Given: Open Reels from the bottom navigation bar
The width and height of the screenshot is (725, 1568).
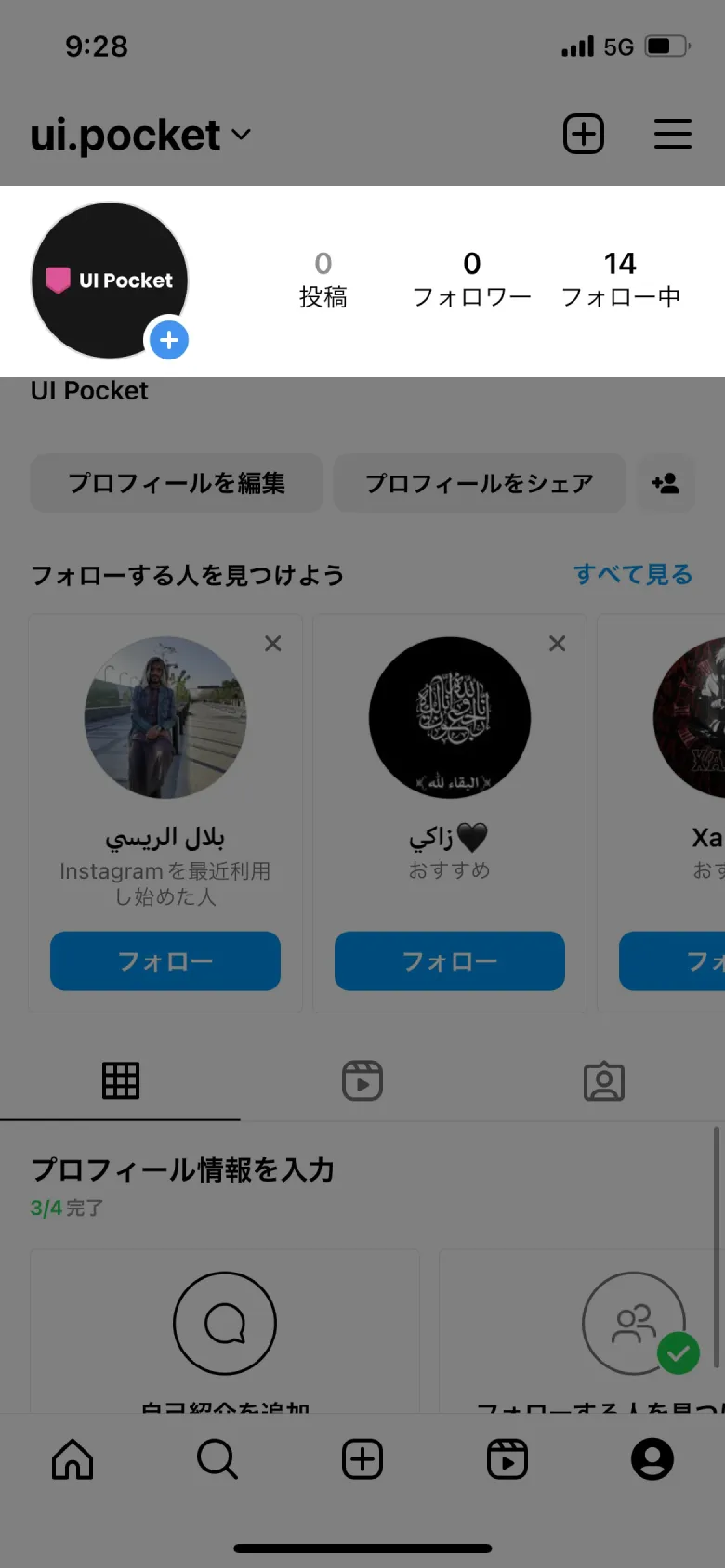Looking at the screenshot, I should (x=507, y=1458).
